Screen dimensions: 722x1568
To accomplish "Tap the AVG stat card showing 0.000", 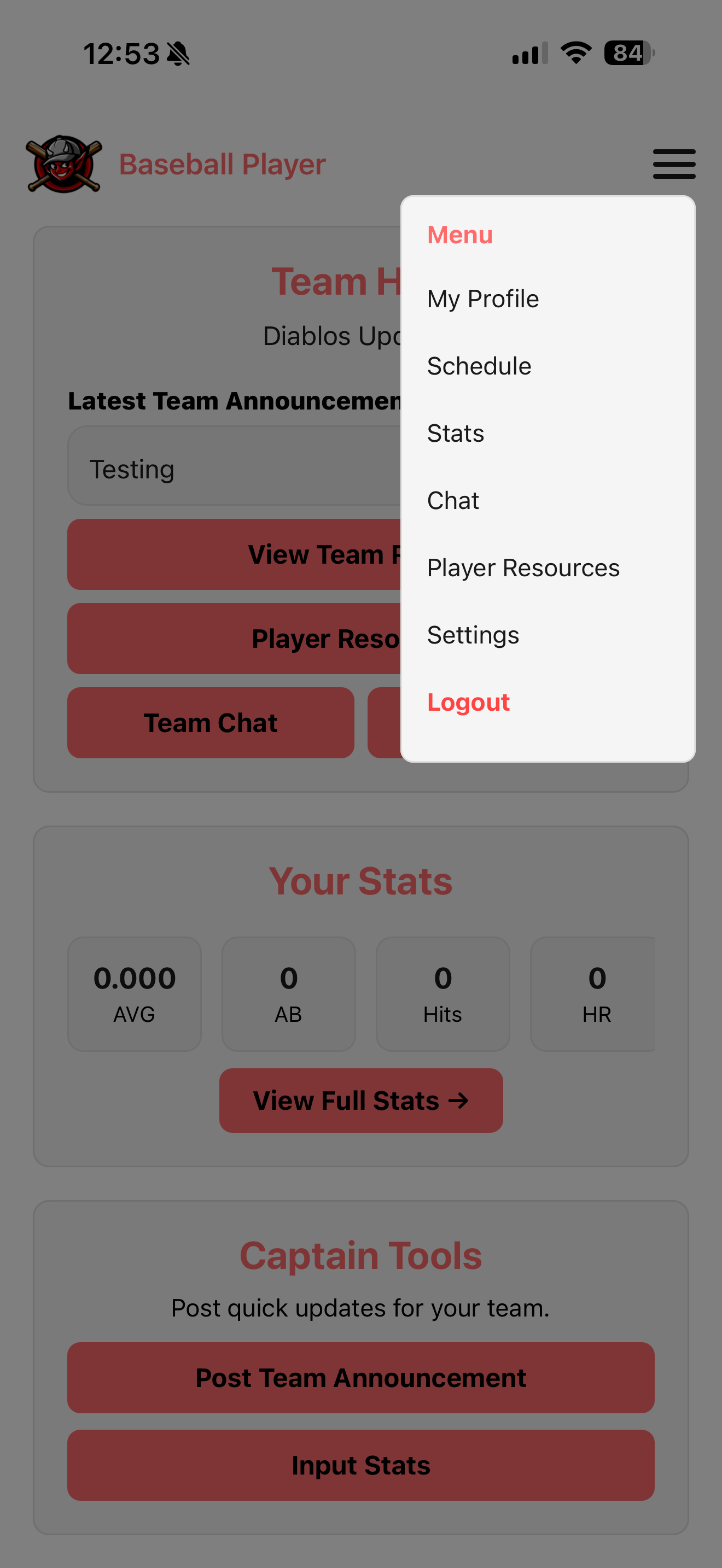I will coord(134,993).
